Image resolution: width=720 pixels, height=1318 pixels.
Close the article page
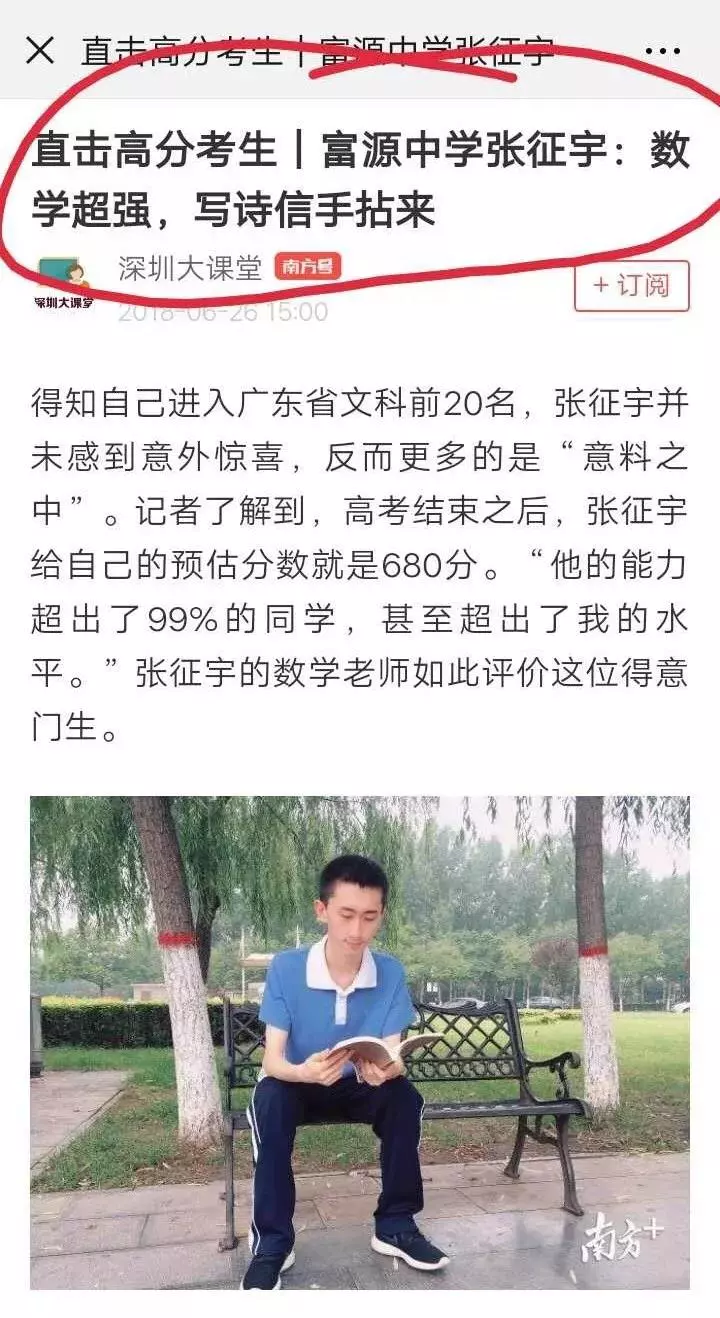pyautogui.click(x=39, y=50)
